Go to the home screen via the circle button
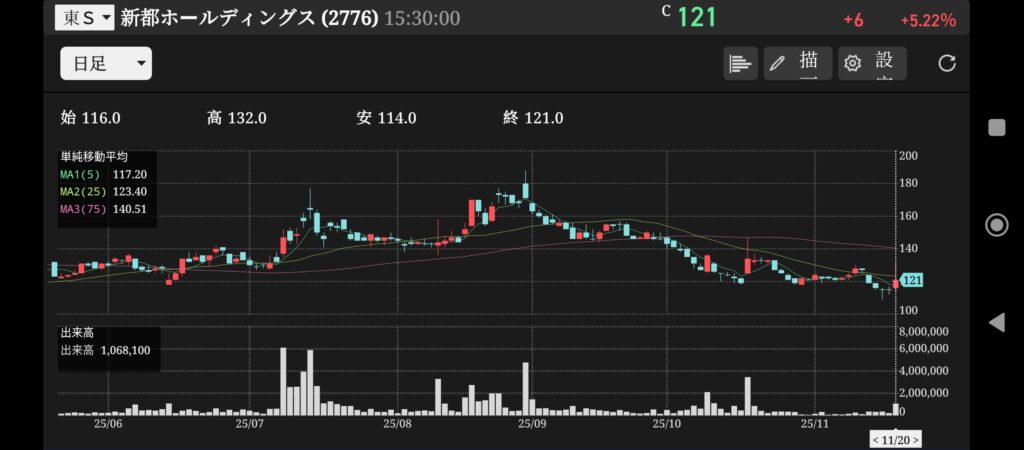This screenshot has height=450, width=1024. pos(996,225)
